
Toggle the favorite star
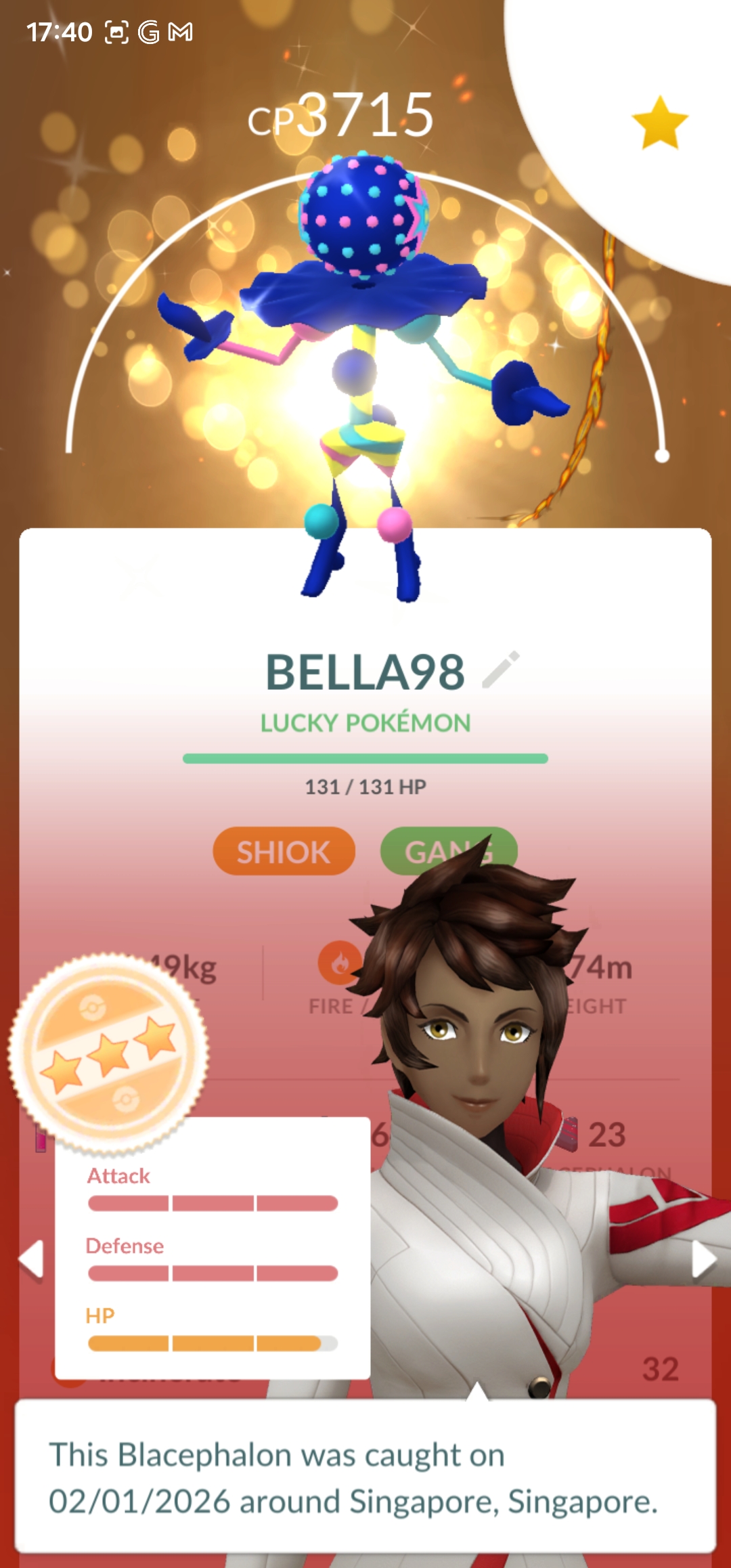[659, 123]
